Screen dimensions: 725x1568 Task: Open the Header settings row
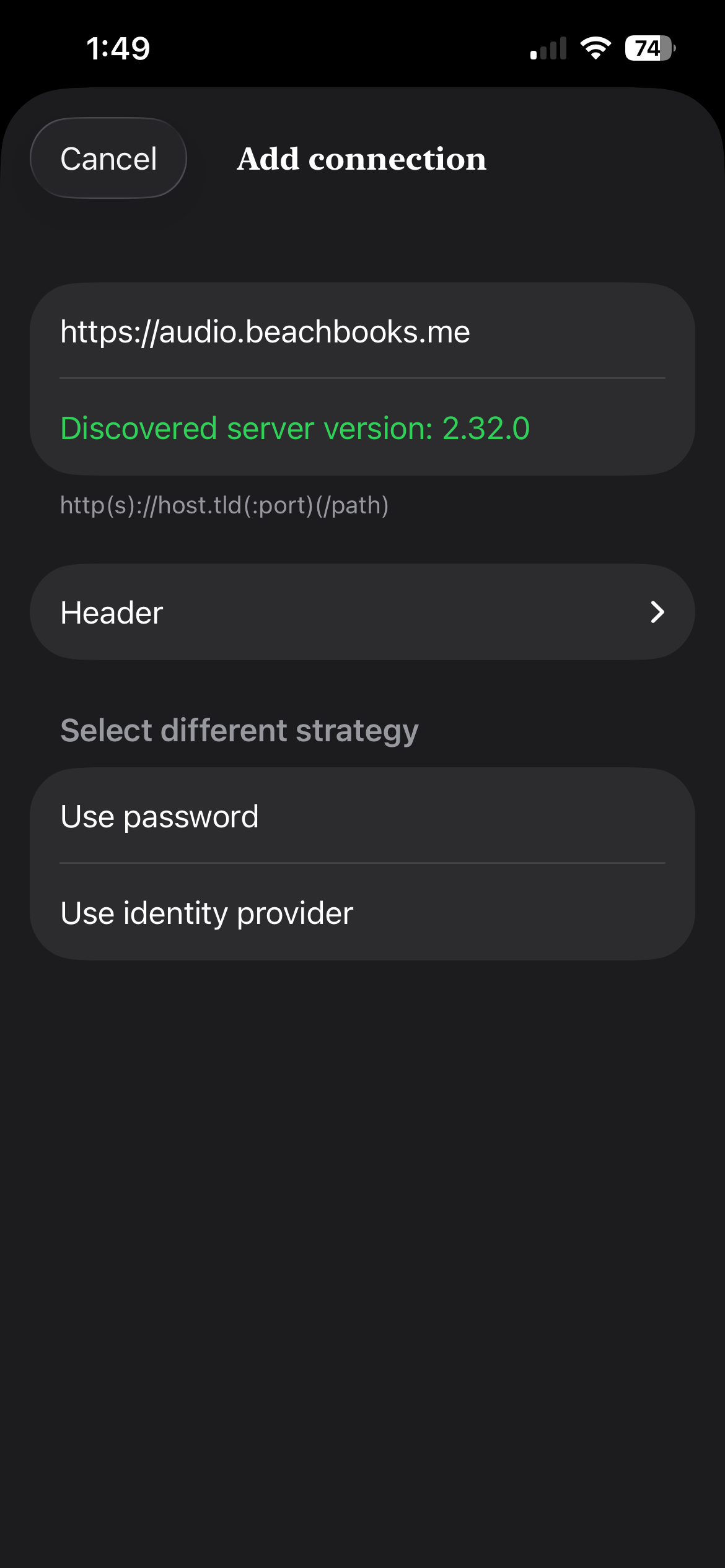362,612
